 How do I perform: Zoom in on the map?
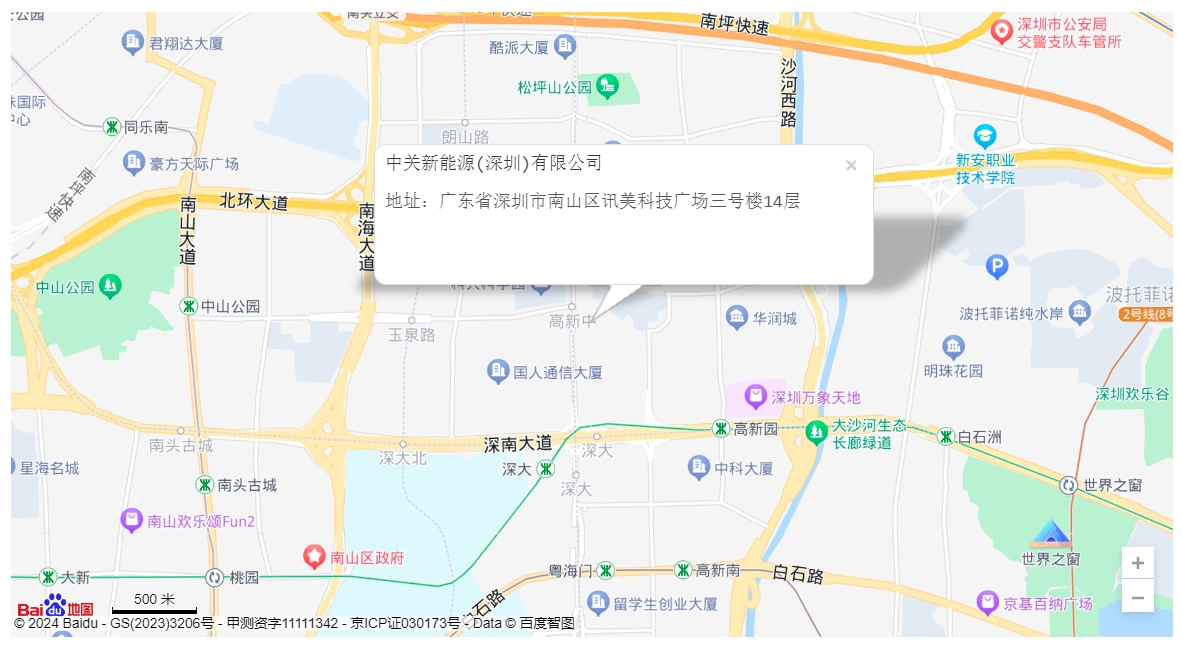pos(1137,563)
